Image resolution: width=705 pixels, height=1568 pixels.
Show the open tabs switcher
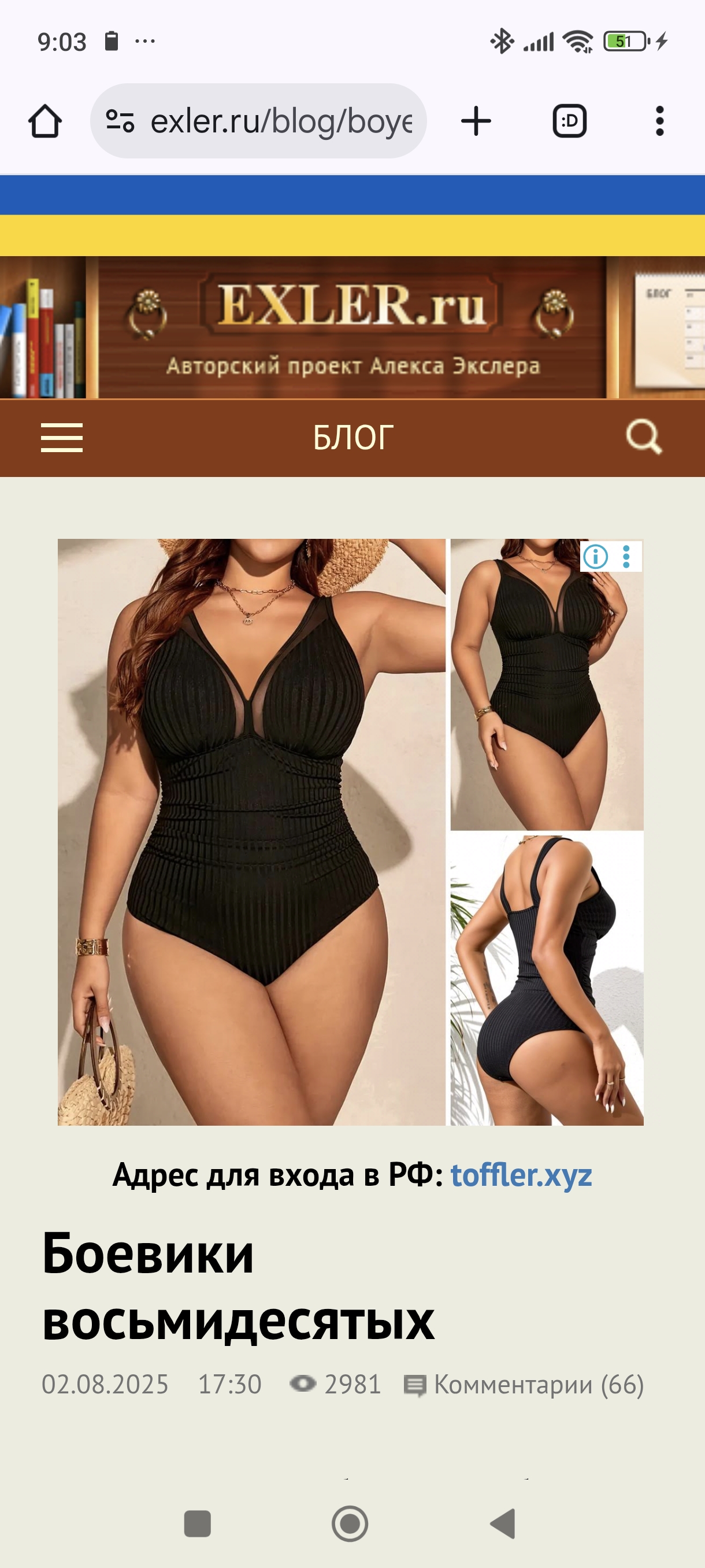coord(569,121)
